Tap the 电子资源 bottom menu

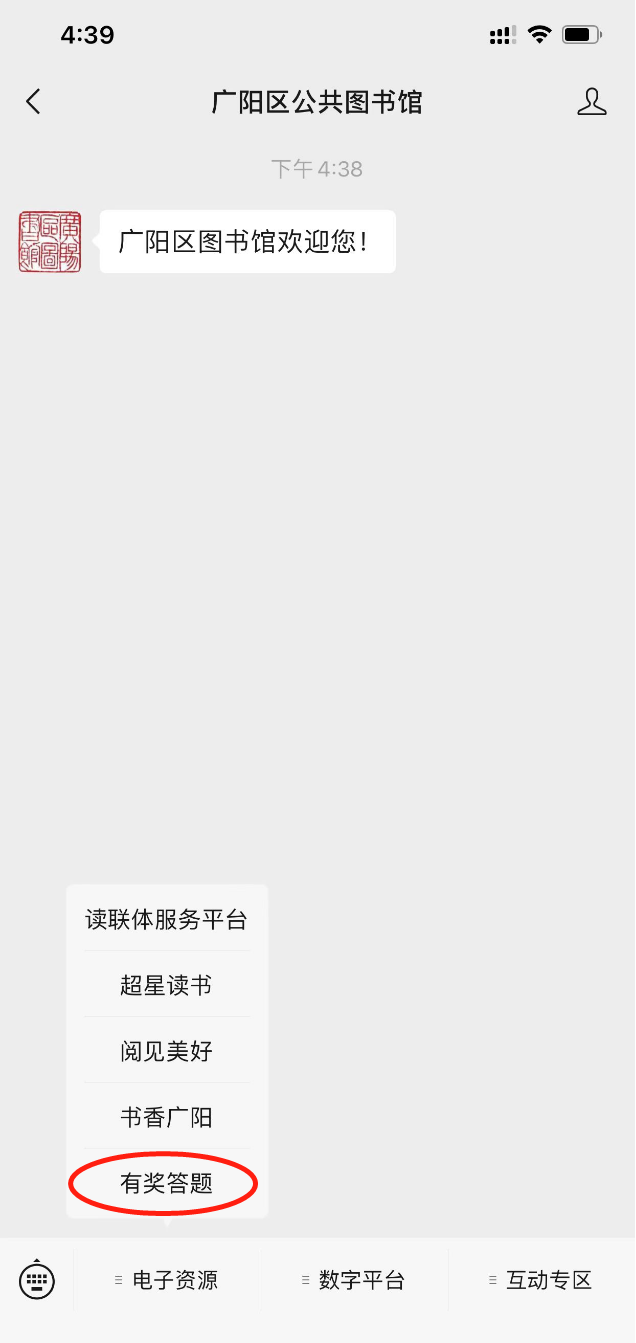pyautogui.click(x=167, y=1280)
